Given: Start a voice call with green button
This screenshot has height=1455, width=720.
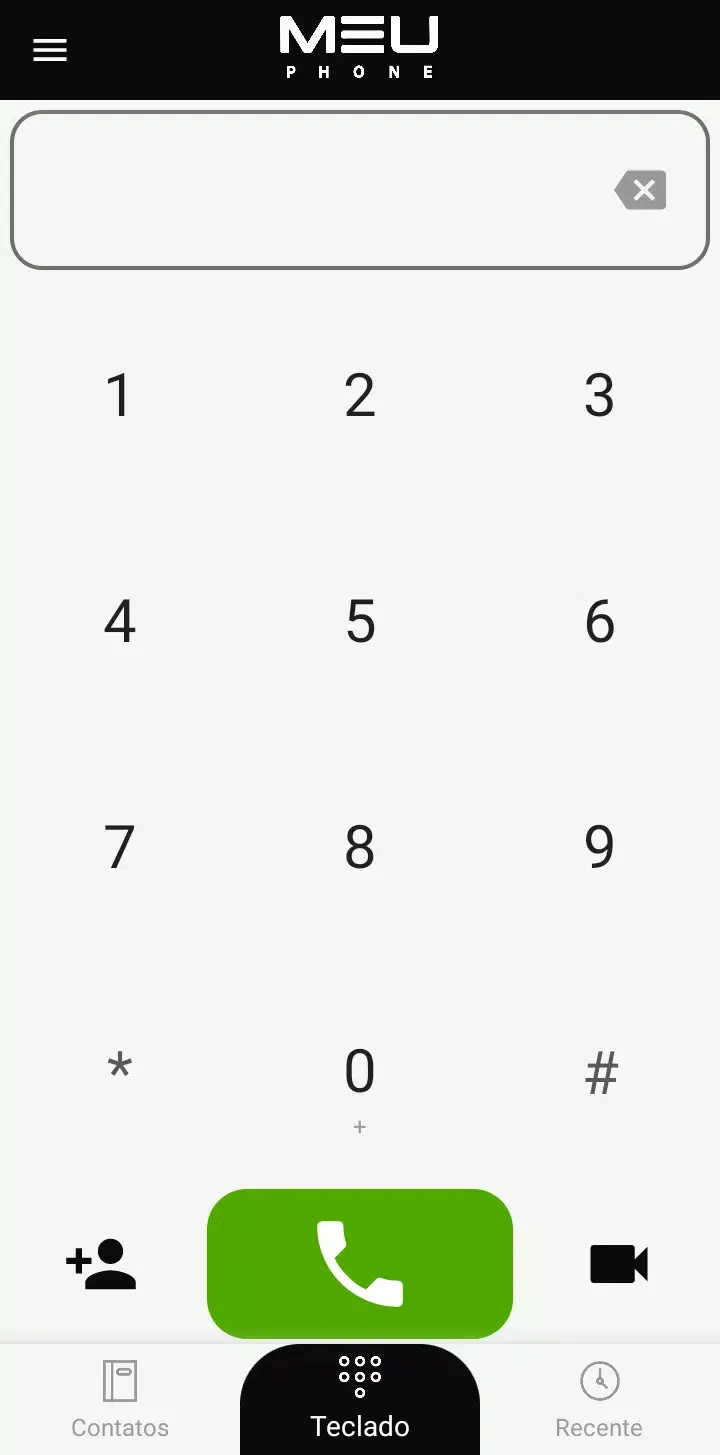Looking at the screenshot, I should pyautogui.click(x=360, y=1264).
